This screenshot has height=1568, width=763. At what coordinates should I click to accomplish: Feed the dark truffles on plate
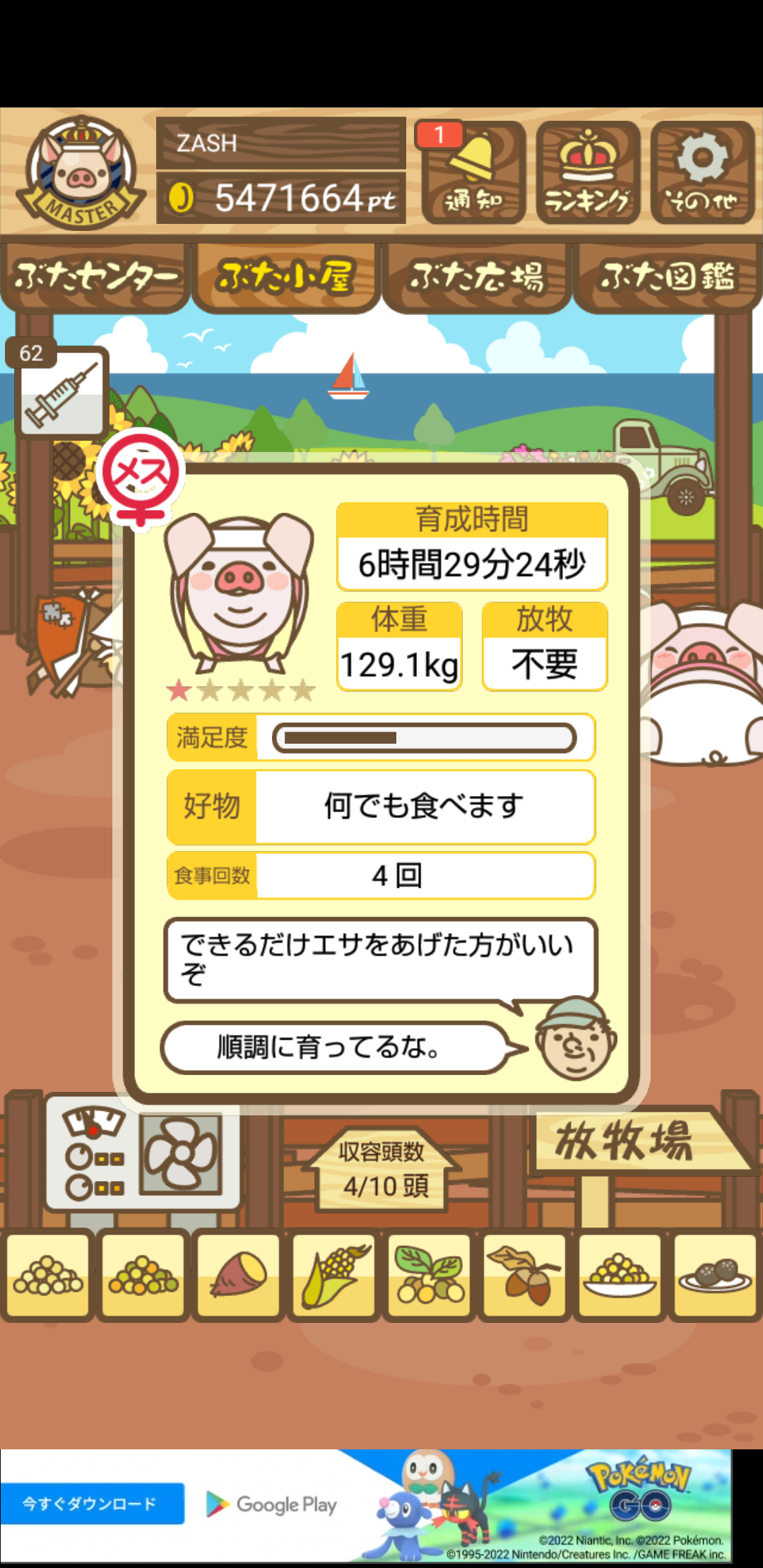click(x=715, y=1276)
